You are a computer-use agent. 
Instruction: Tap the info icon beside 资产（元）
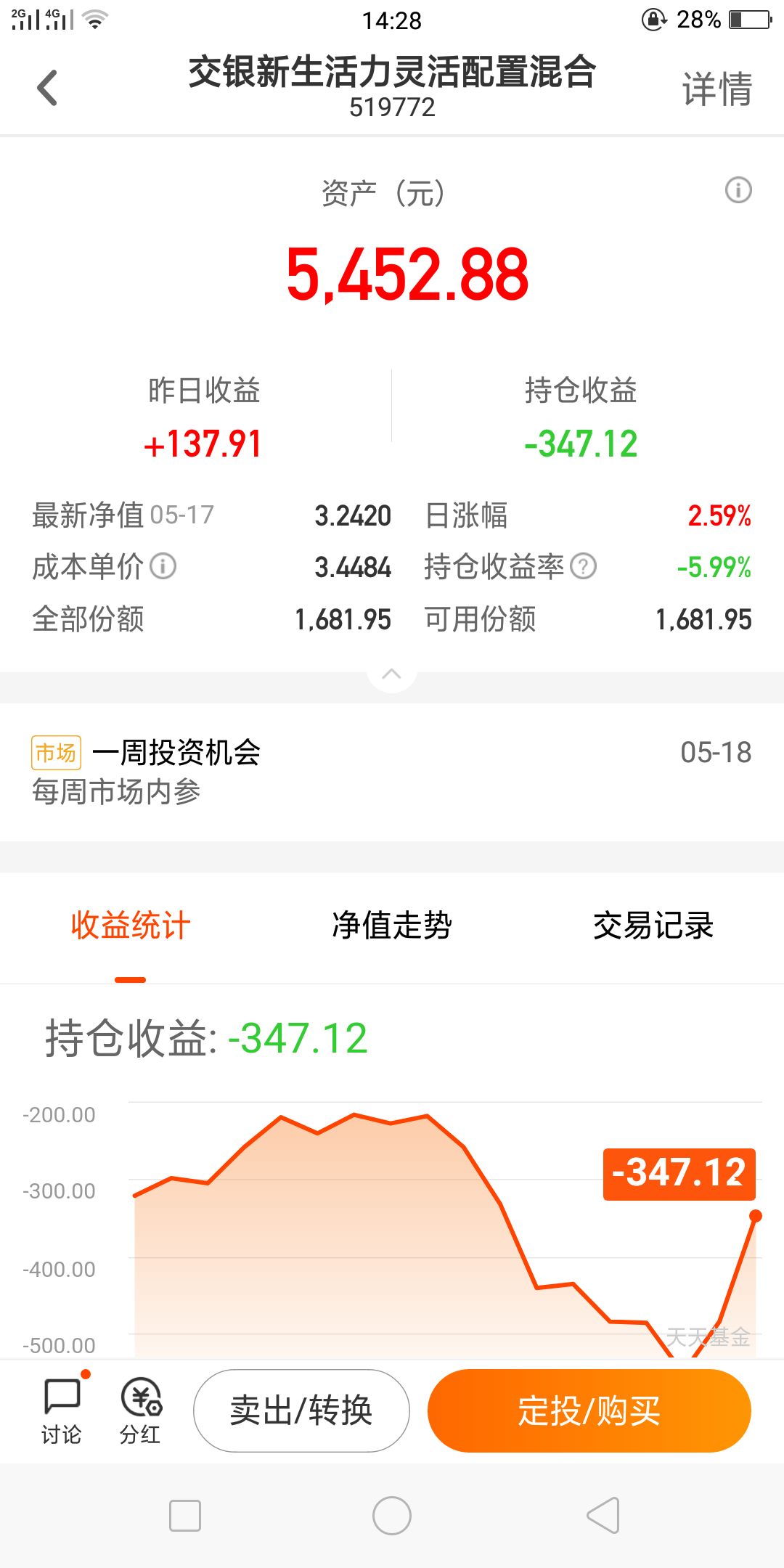[738, 190]
